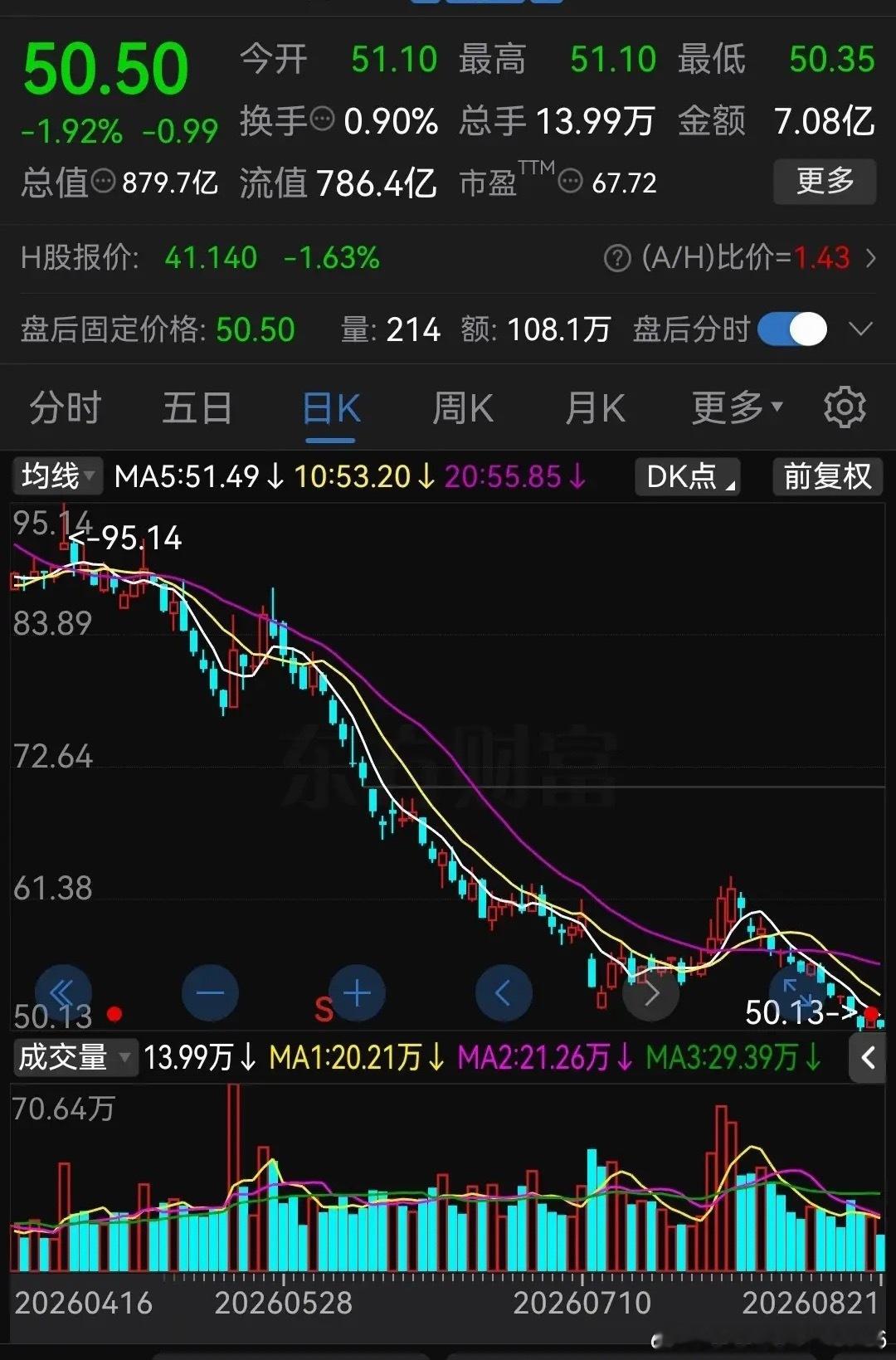Expand the after-hours fixed price panel
This screenshot has width=896, height=1360.
pyautogui.click(x=861, y=329)
